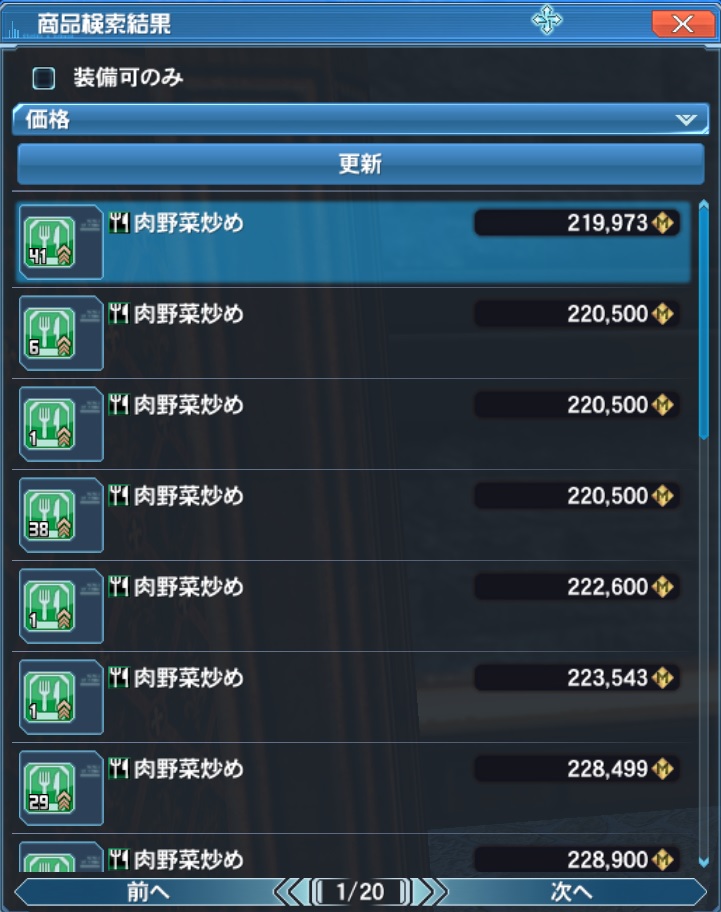Expand the 価格 sort dropdown

point(360,120)
